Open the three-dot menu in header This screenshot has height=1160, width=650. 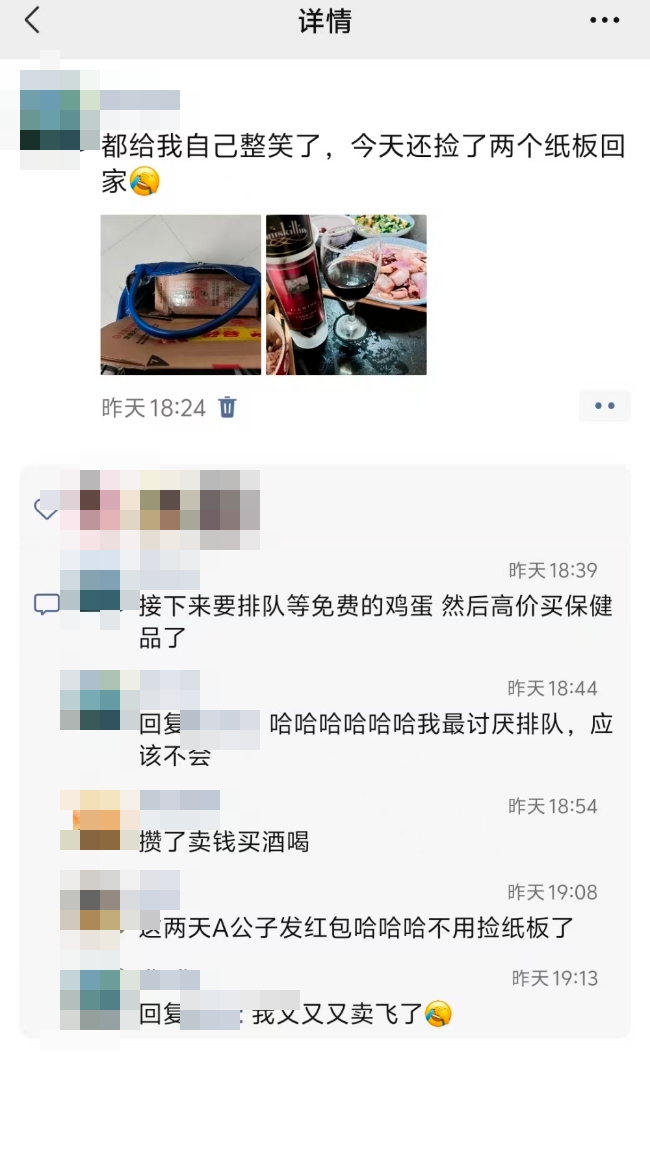(604, 21)
